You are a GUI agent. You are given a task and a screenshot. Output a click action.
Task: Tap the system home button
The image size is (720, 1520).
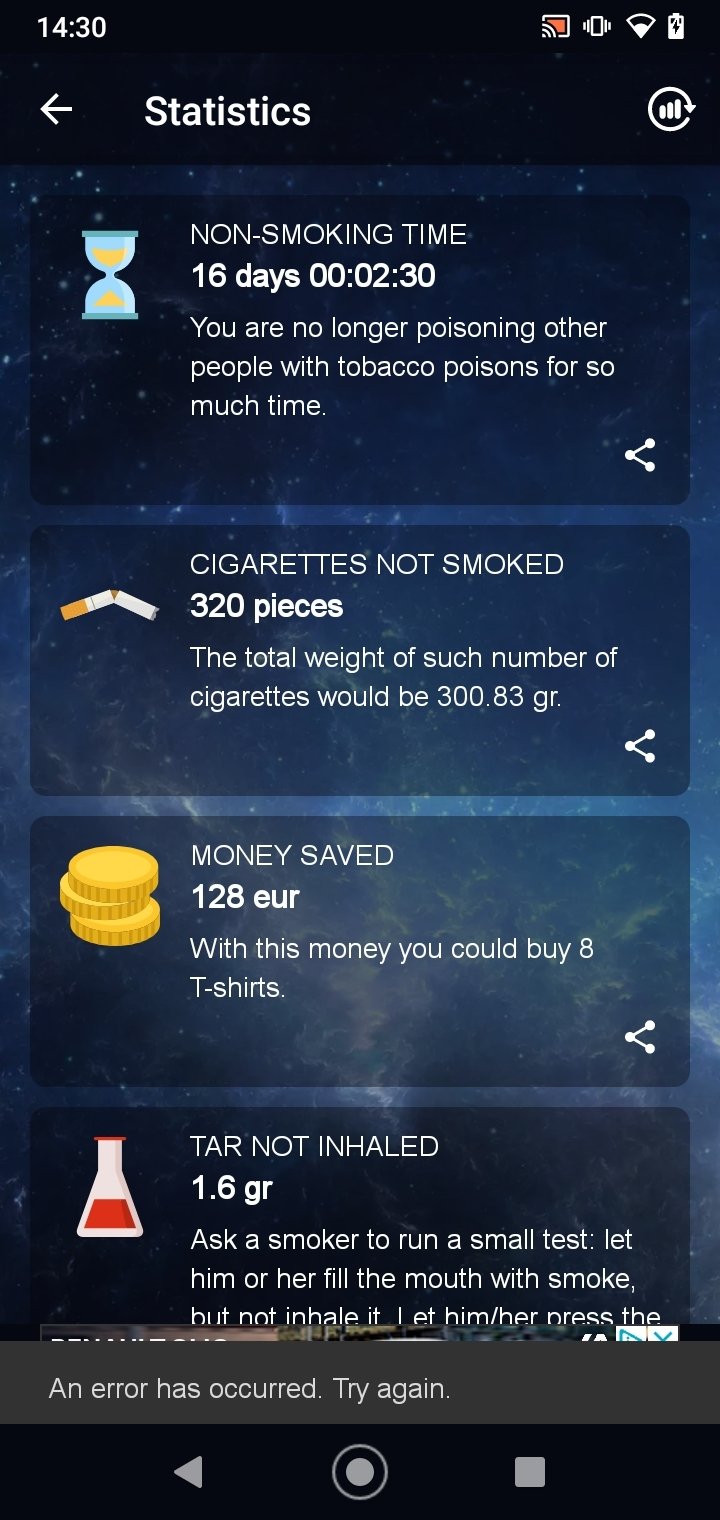(x=359, y=1471)
